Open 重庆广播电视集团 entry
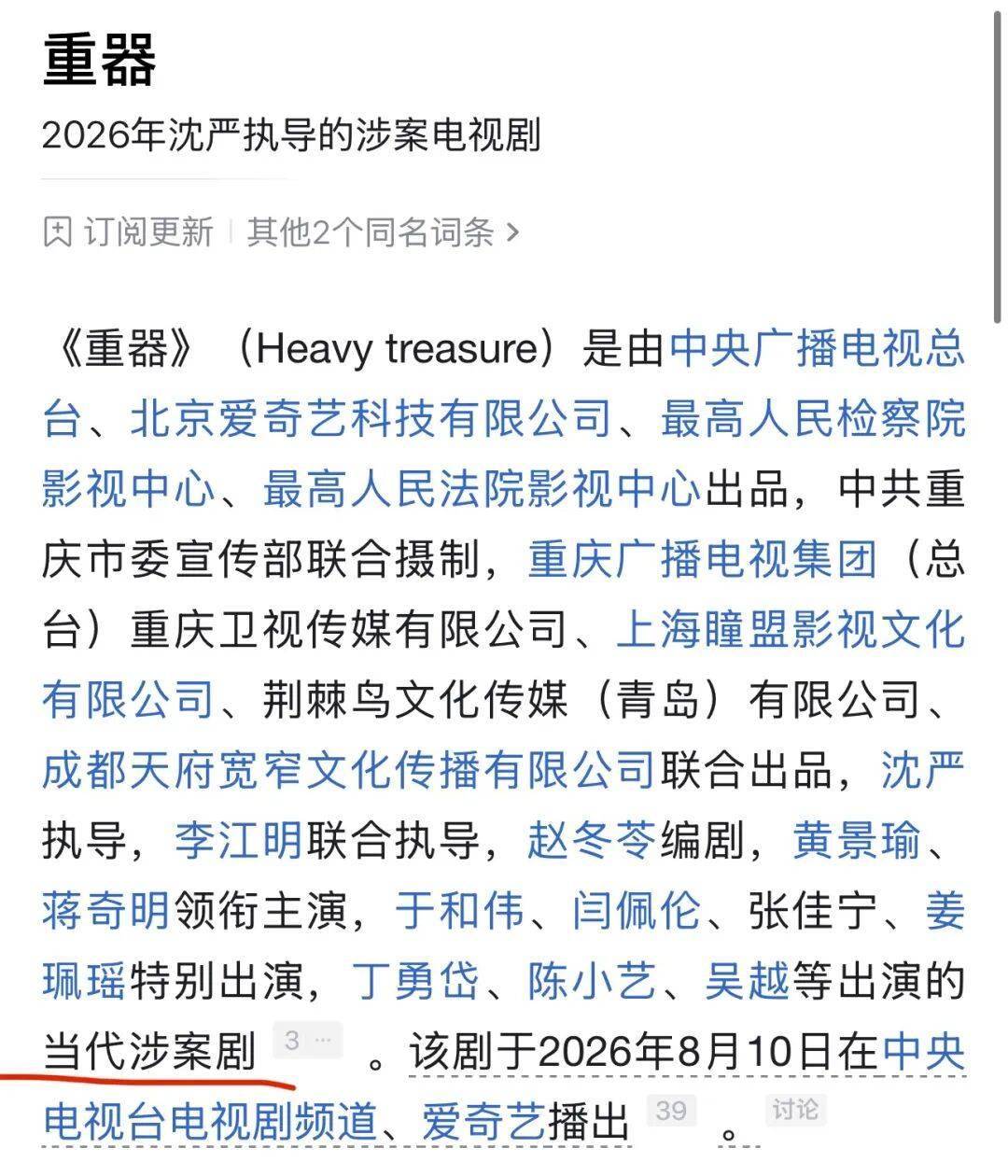This screenshot has width=1008, height=1176. tap(703, 560)
